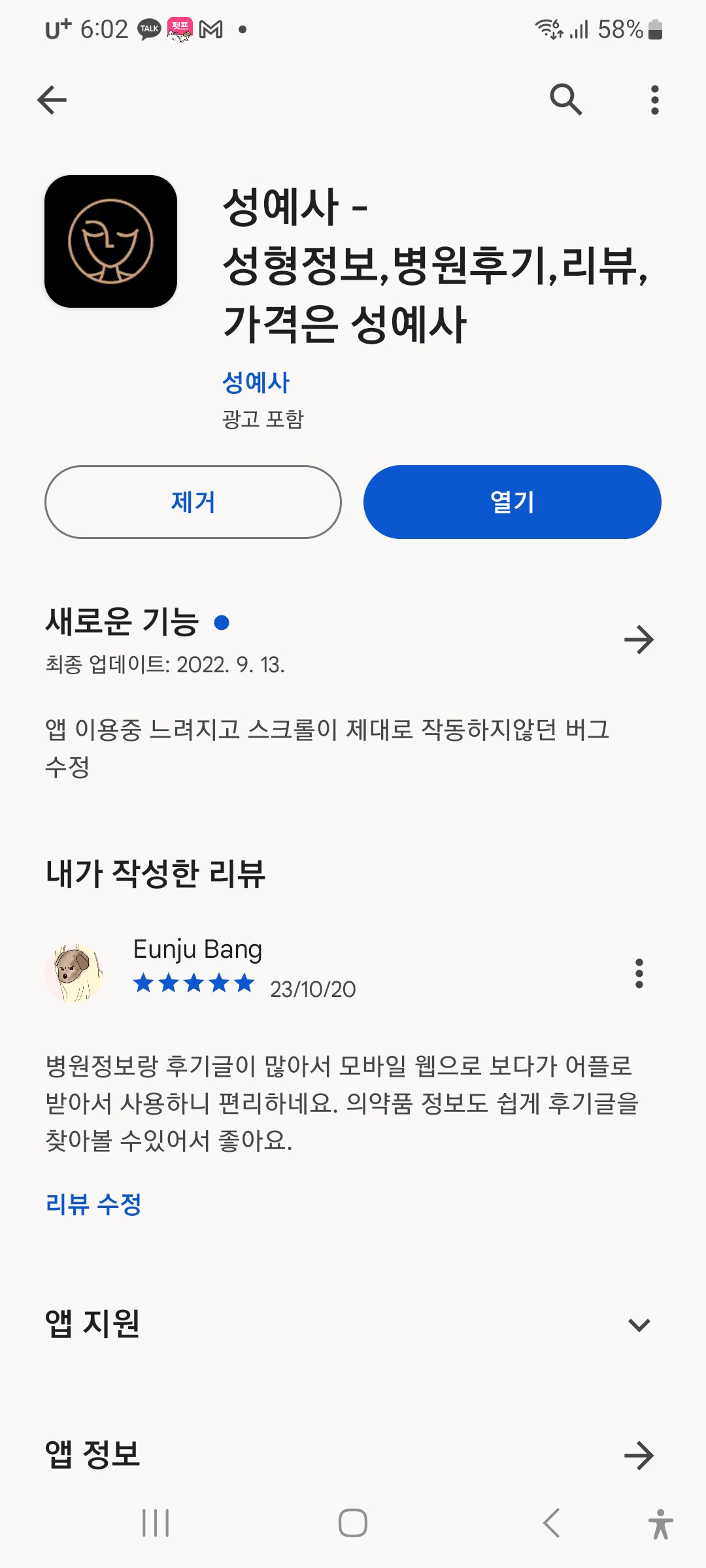Tap the 제거 button to uninstall
The height and width of the screenshot is (1568, 706).
pyautogui.click(x=193, y=502)
